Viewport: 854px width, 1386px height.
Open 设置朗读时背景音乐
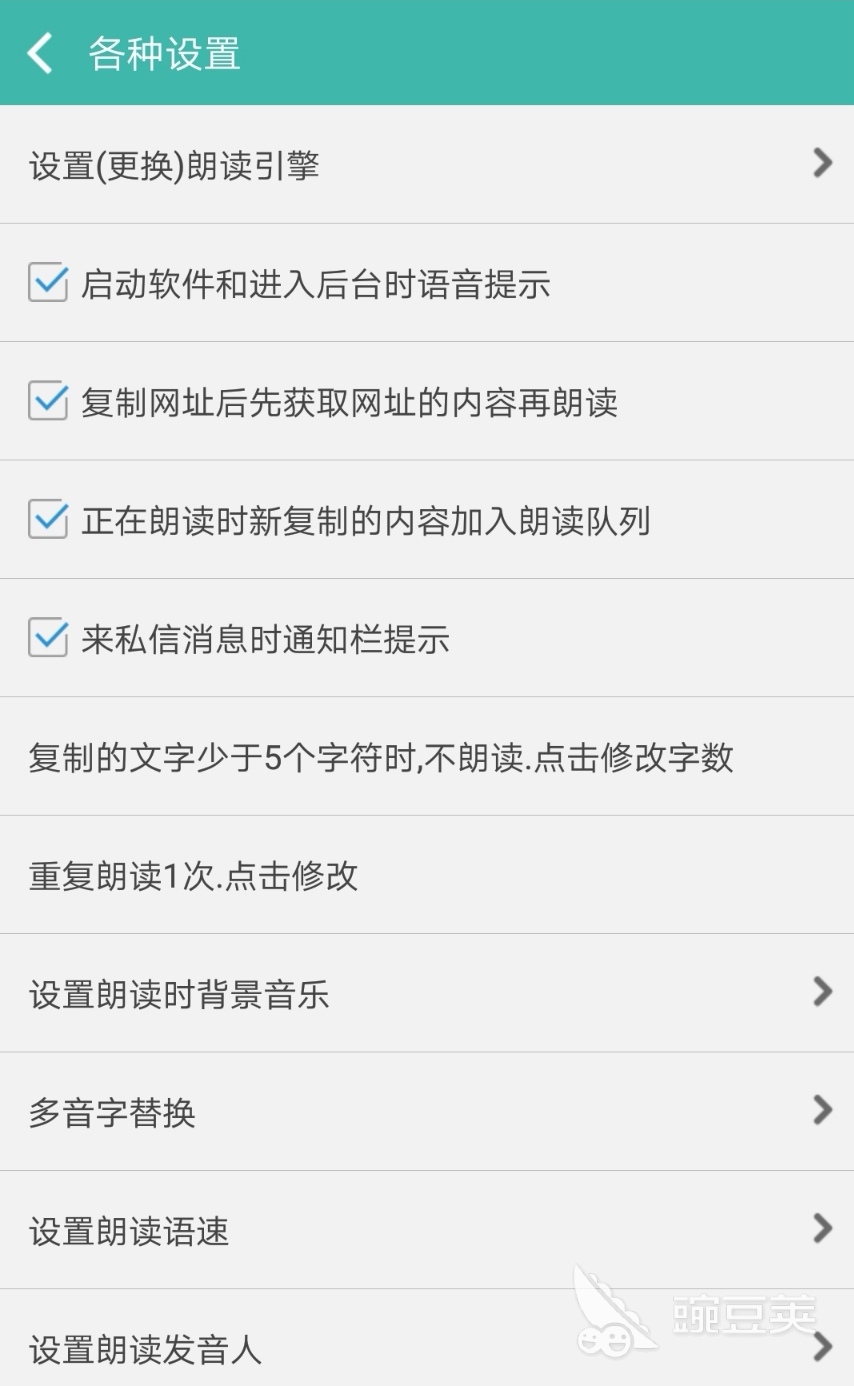(x=427, y=993)
